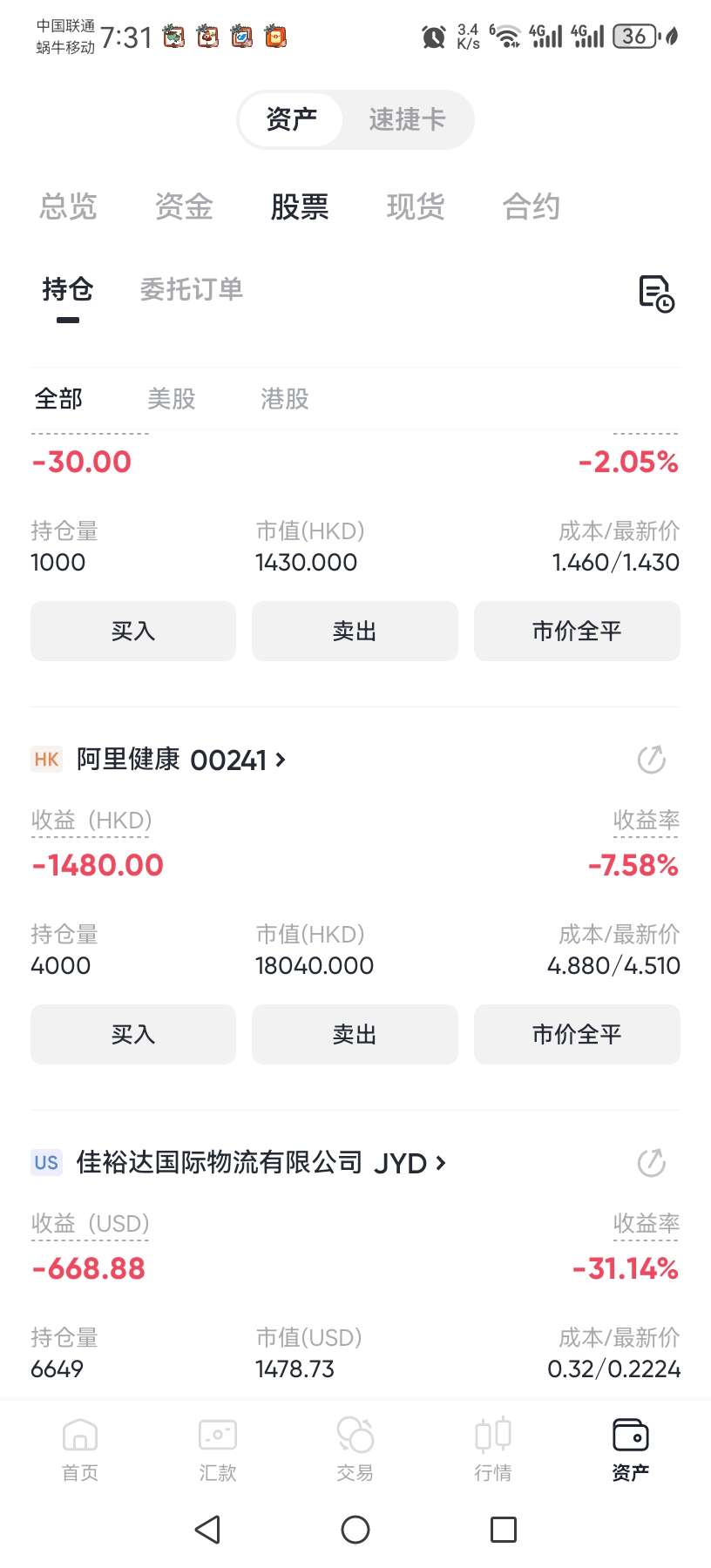Share the JYD position
Screen dimensions: 711x1568
[651, 1163]
